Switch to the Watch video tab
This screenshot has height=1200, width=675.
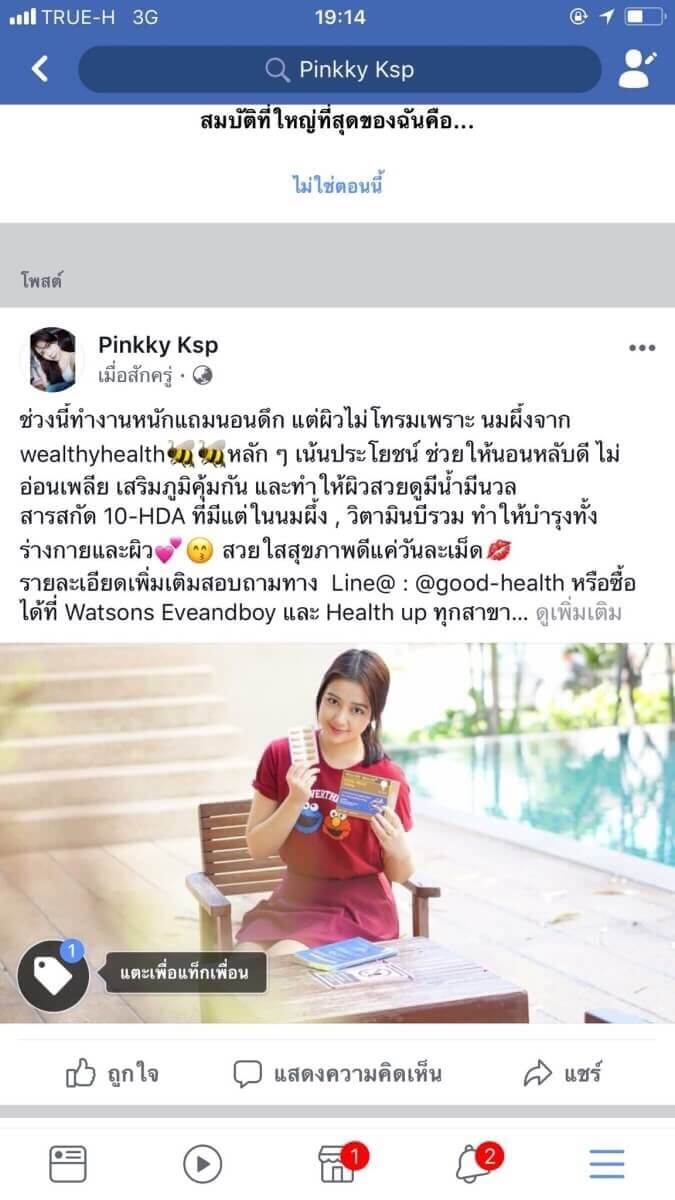(x=203, y=1164)
